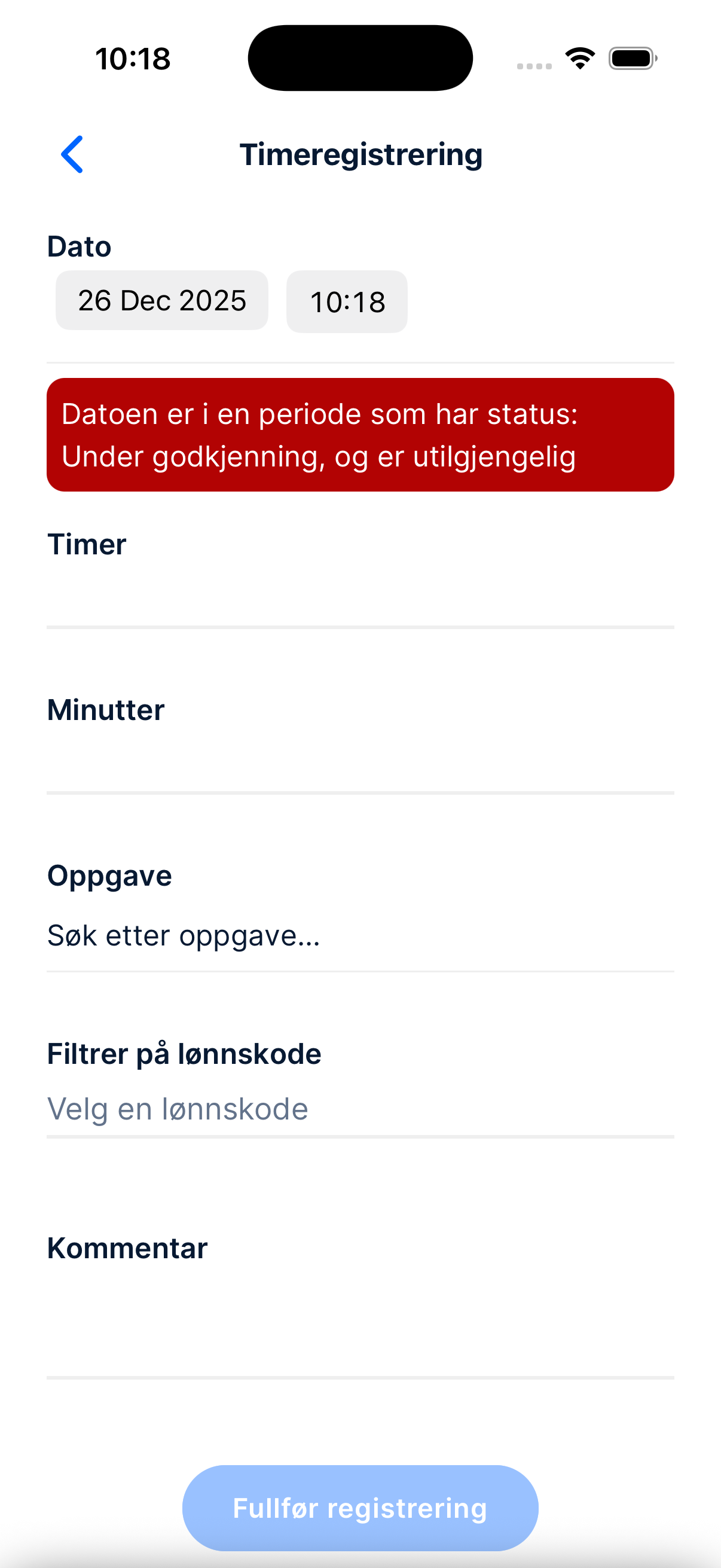
Task: Tap the Dato section label
Action: (x=79, y=246)
